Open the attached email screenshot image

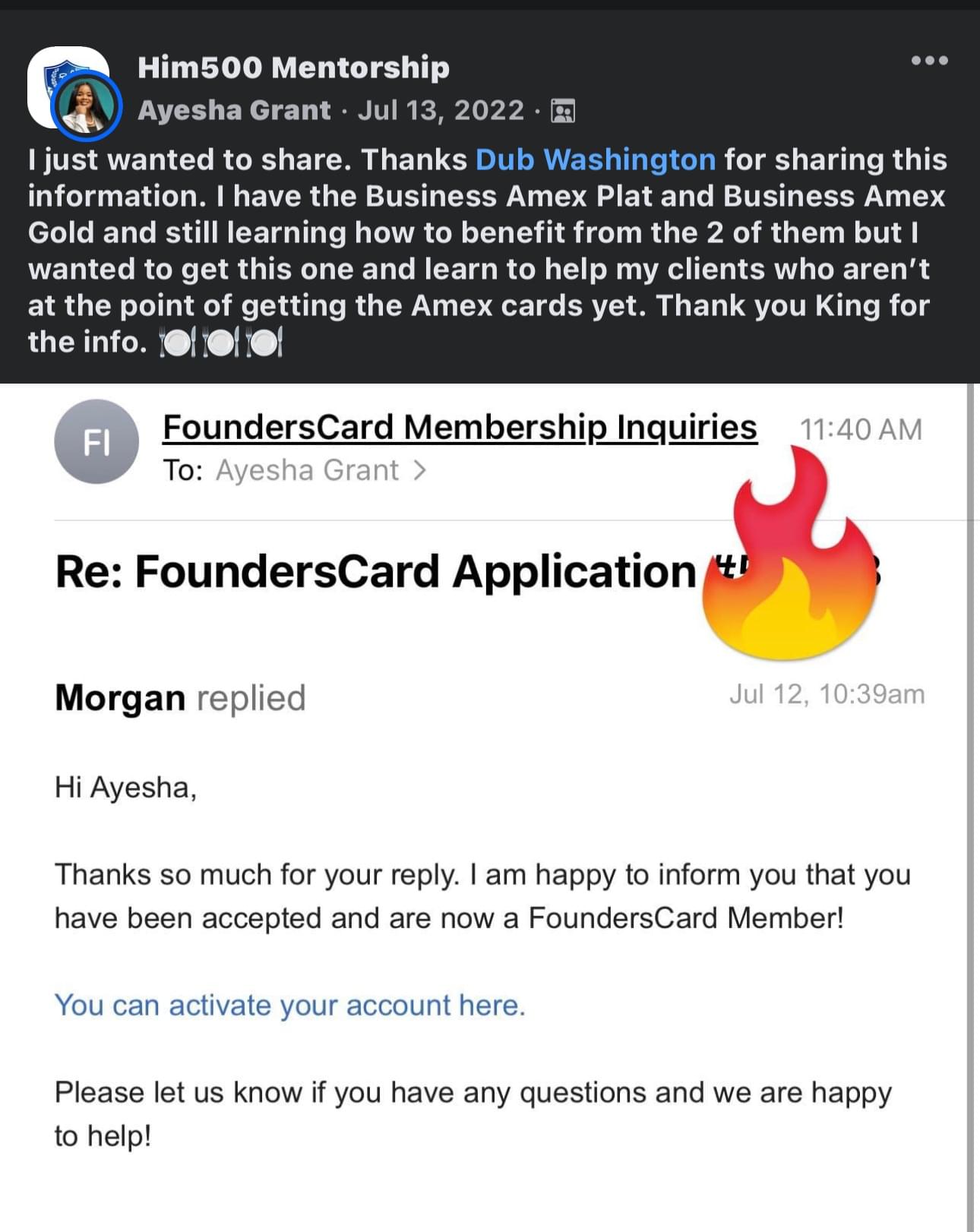point(486,805)
